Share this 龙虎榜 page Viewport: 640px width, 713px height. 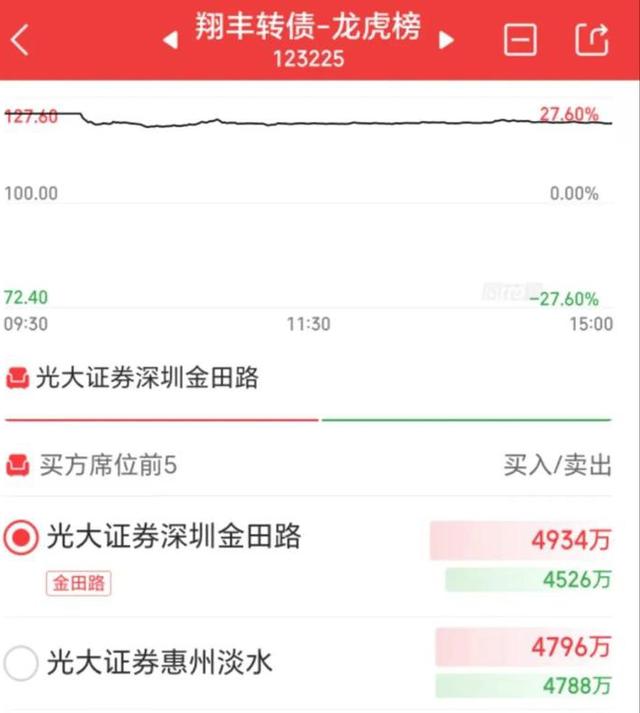(x=591, y=39)
